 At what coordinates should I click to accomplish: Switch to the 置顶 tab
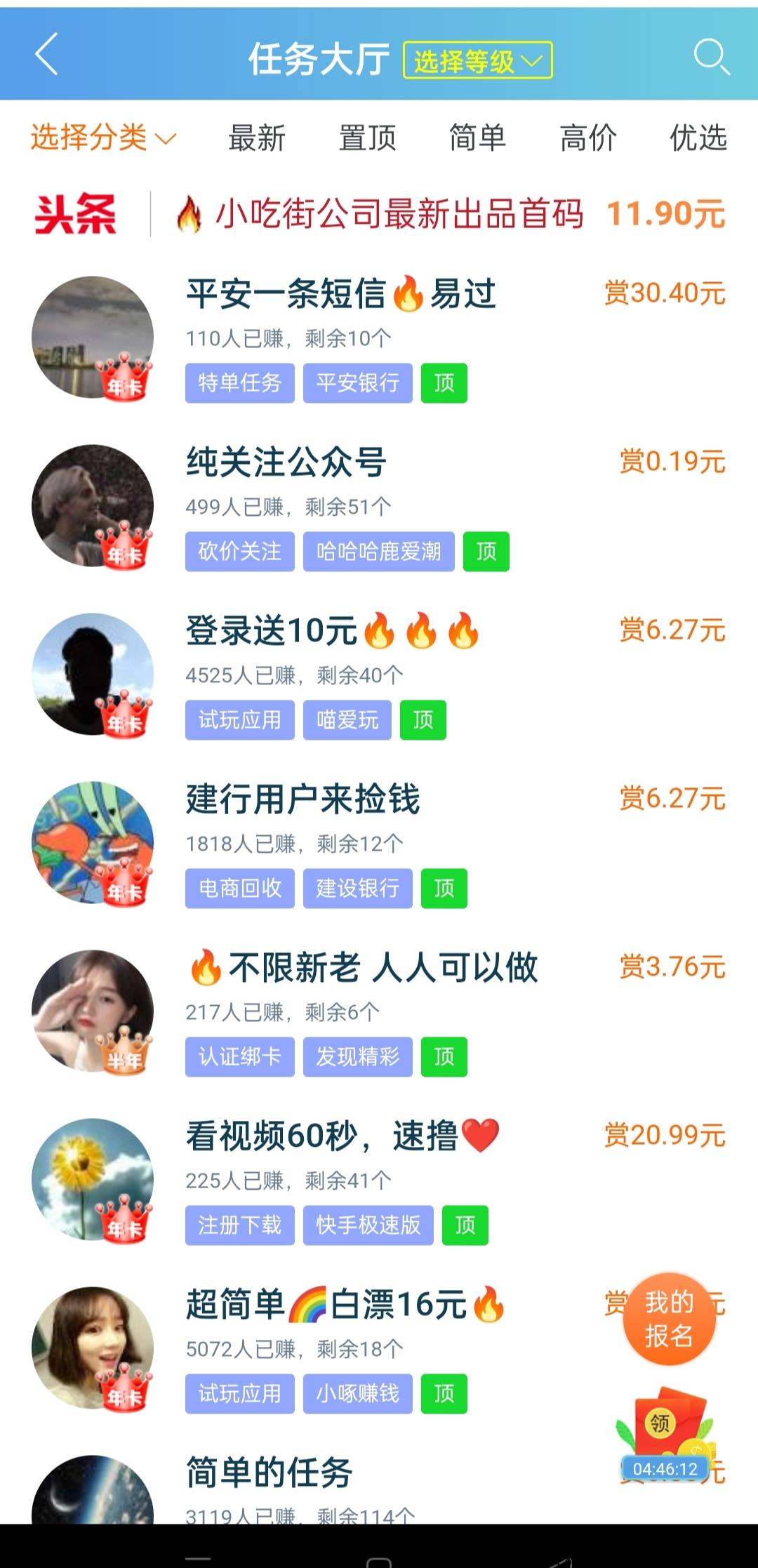[367, 138]
